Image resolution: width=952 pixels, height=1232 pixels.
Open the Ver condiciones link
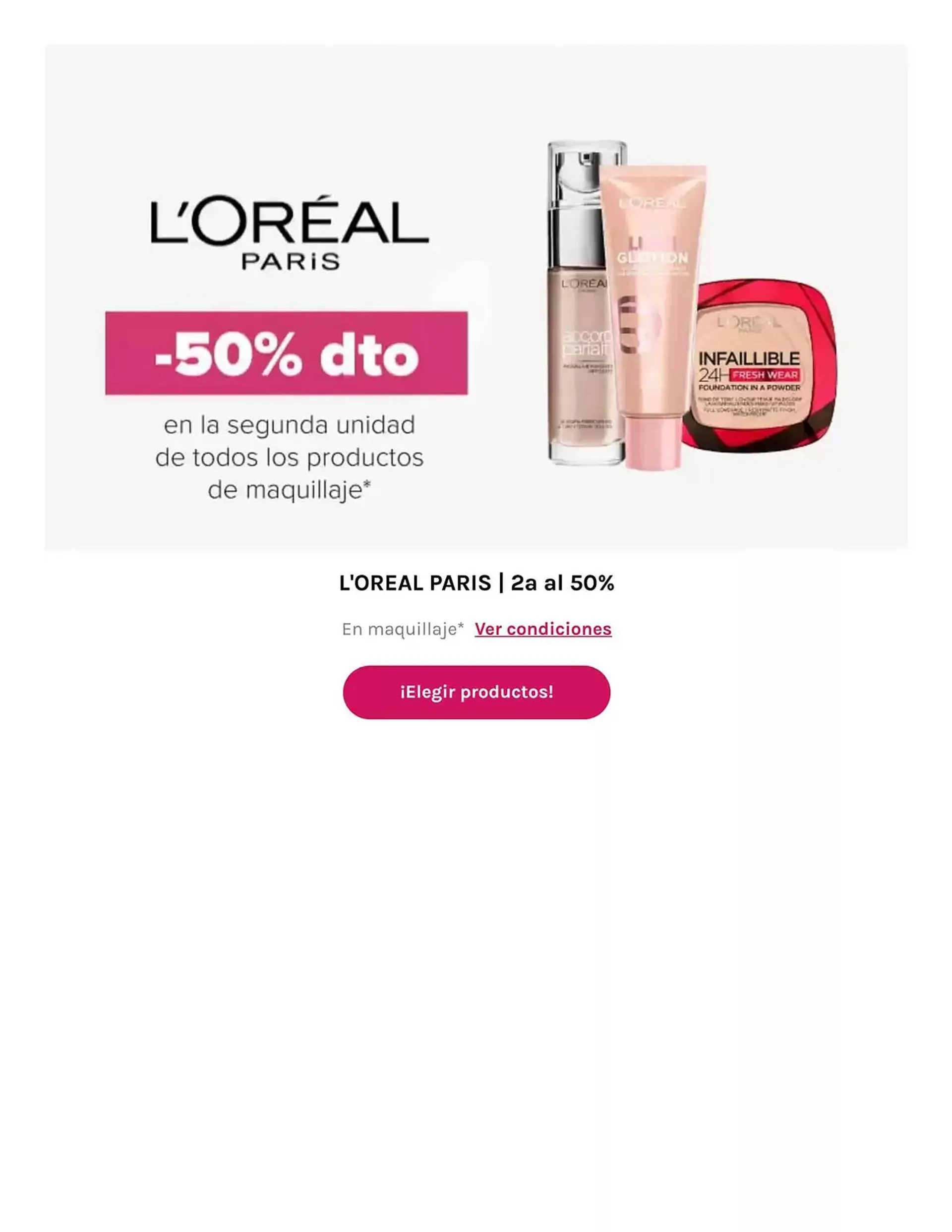coord(542,629)
